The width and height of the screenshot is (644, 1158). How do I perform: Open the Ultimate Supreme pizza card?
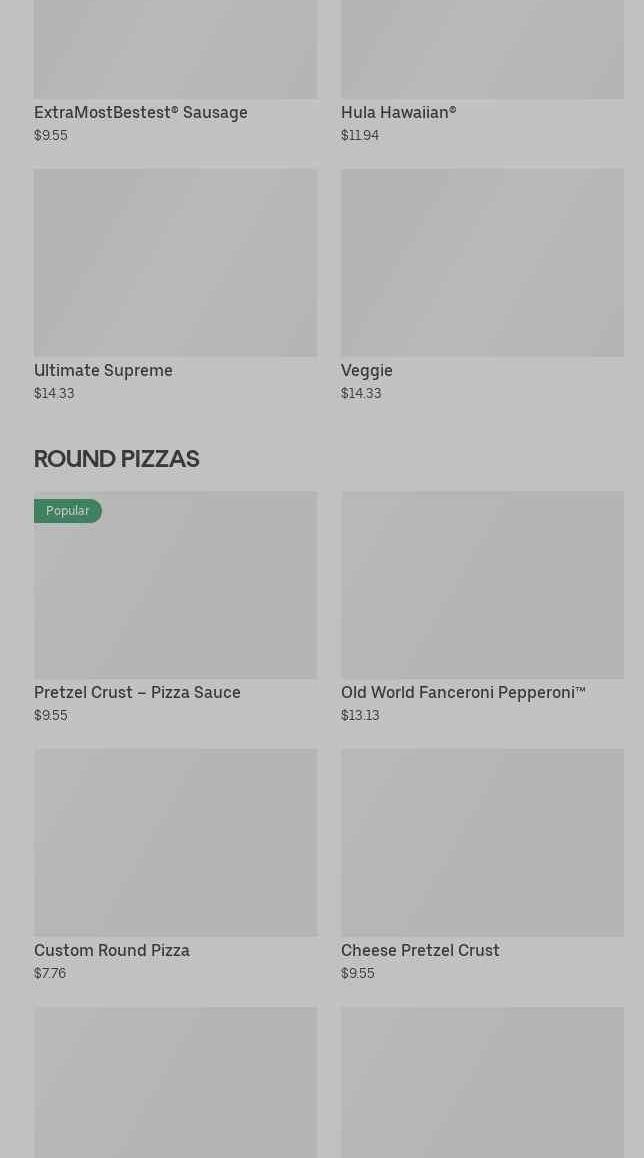pos(175,285)
